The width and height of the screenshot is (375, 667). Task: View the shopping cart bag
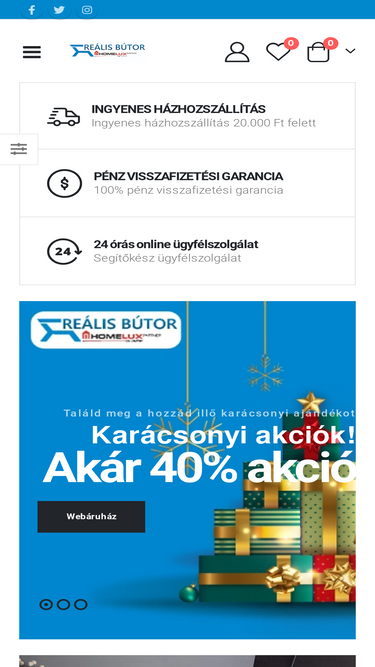(x=318, y=52)
